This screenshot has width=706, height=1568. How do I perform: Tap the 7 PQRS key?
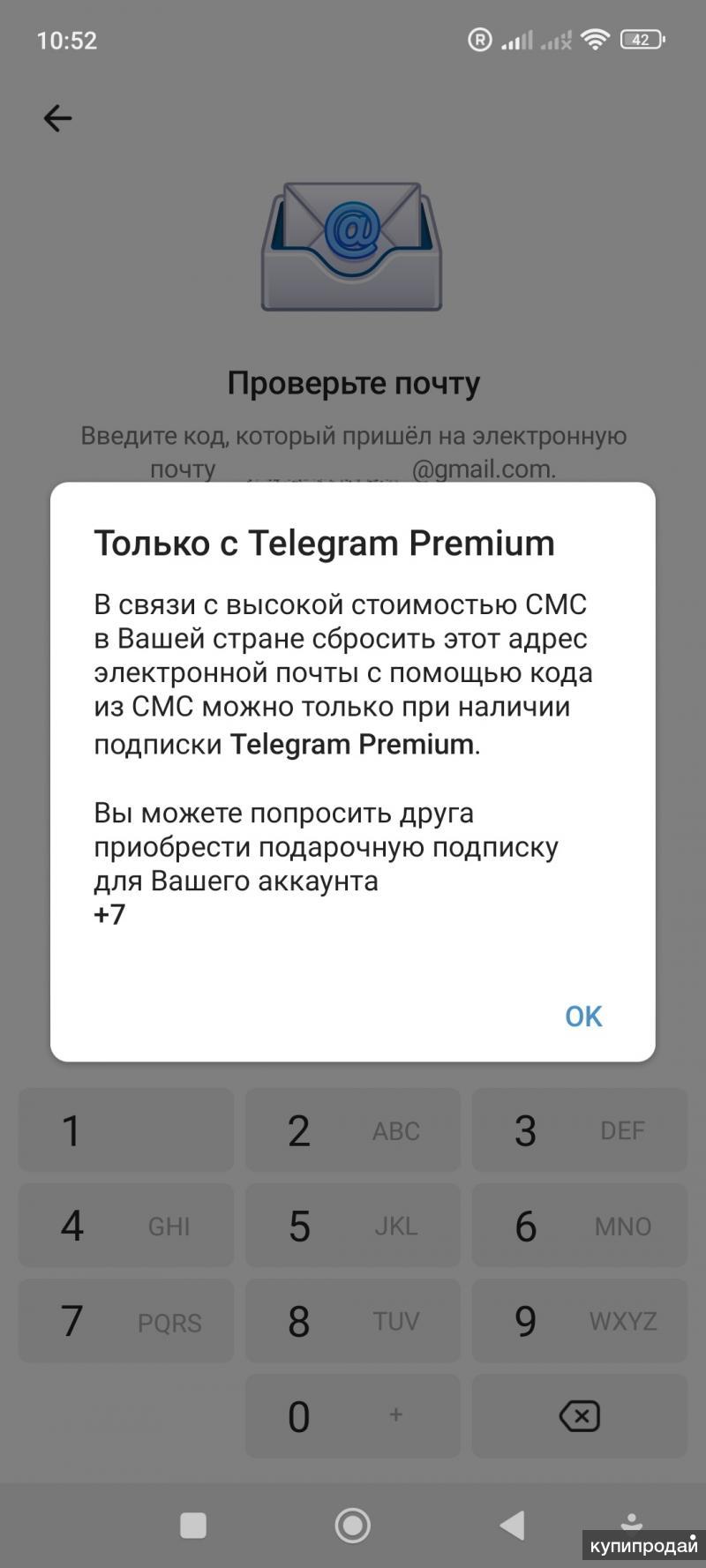(x=126, y=1321)
